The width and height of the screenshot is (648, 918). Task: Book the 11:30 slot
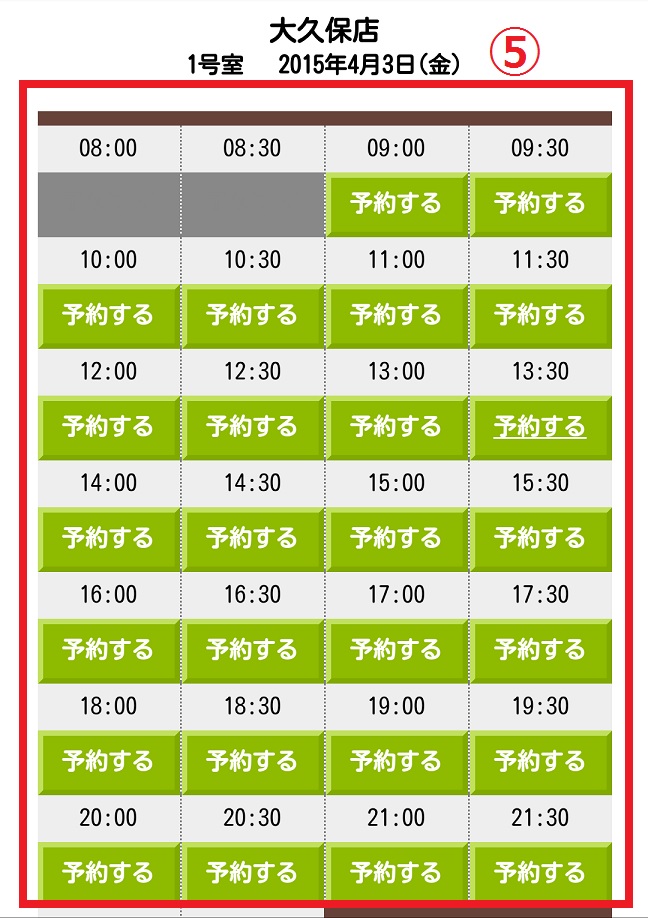539,316
